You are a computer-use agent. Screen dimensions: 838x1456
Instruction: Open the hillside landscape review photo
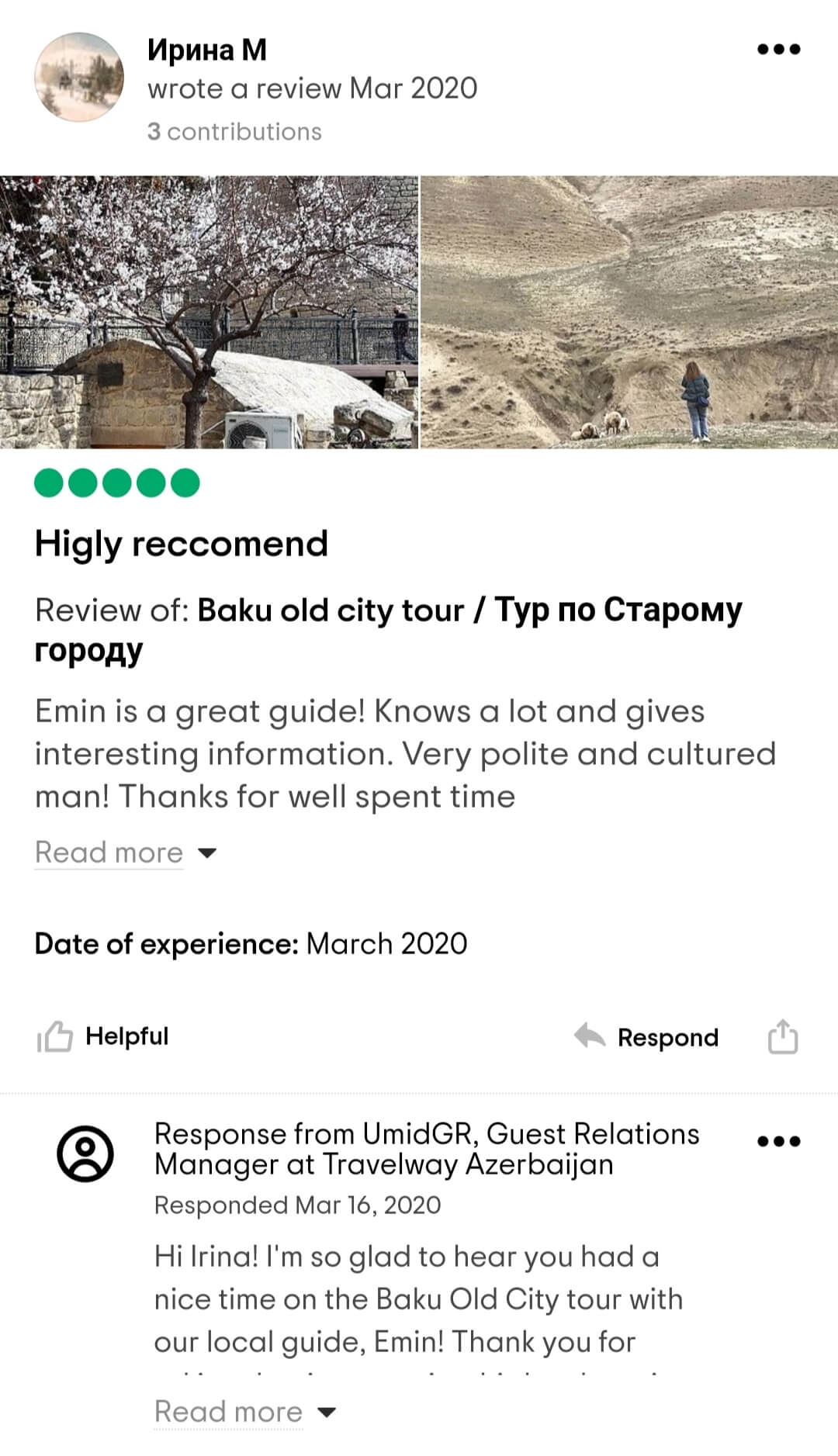coord(629,312)
